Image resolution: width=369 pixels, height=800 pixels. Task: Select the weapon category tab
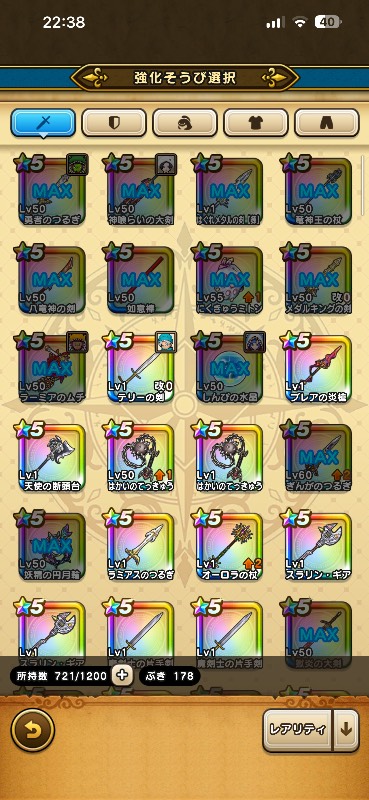click(x=43, y=123)
